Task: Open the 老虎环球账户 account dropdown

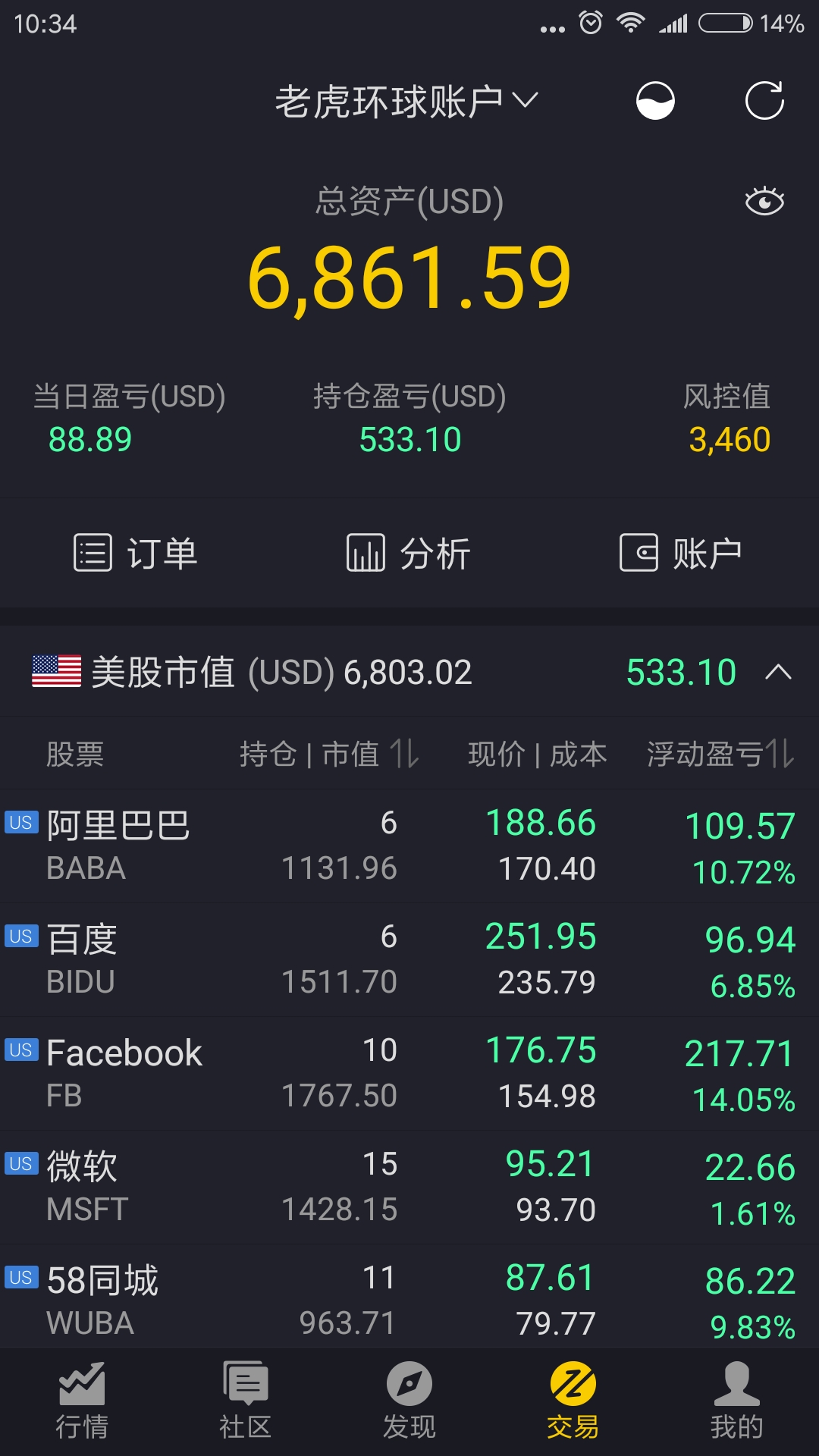Action: pyautogui.click(x=407, y=101)
